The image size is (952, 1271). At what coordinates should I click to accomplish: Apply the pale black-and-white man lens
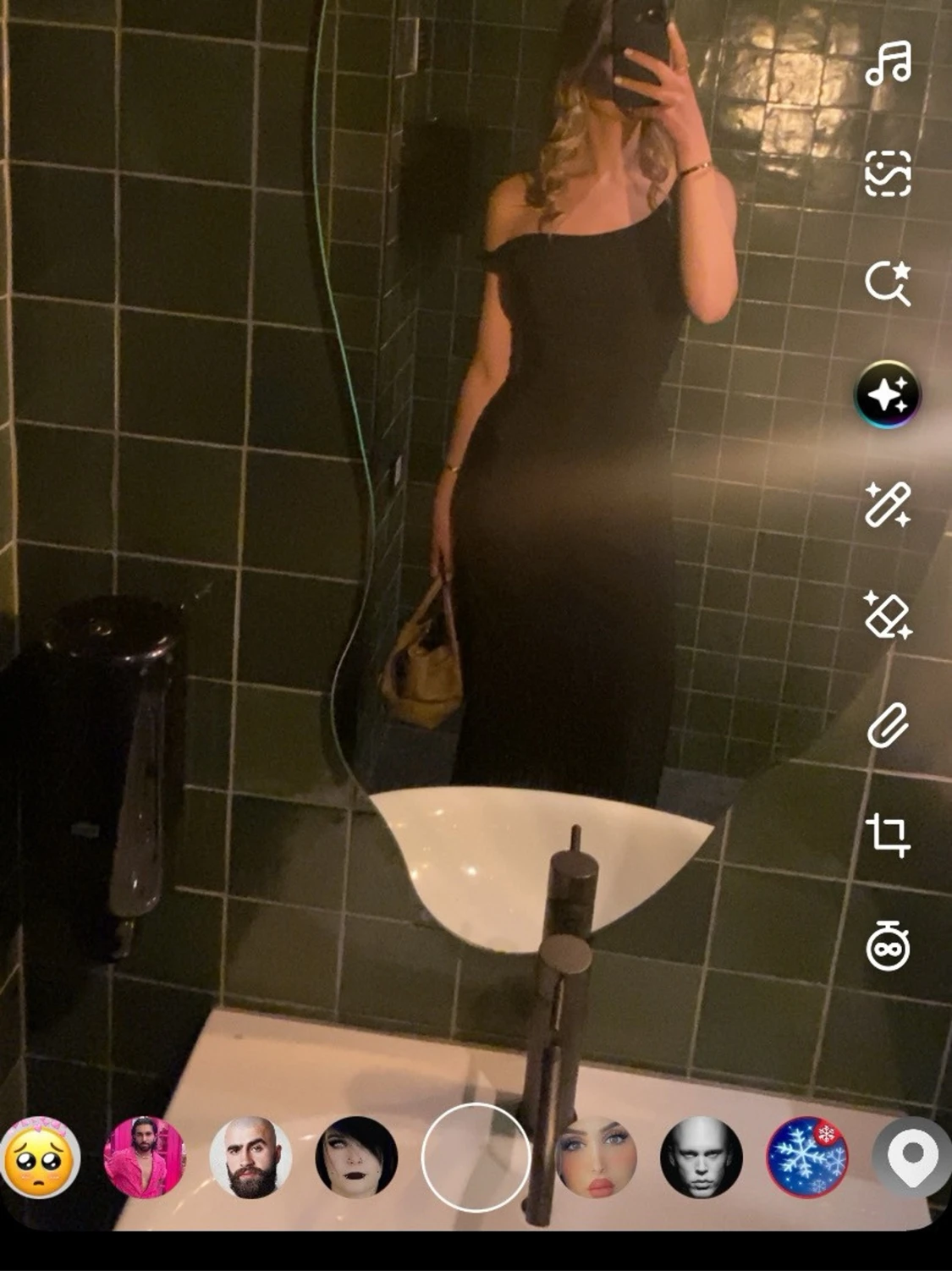[701, 1157]
